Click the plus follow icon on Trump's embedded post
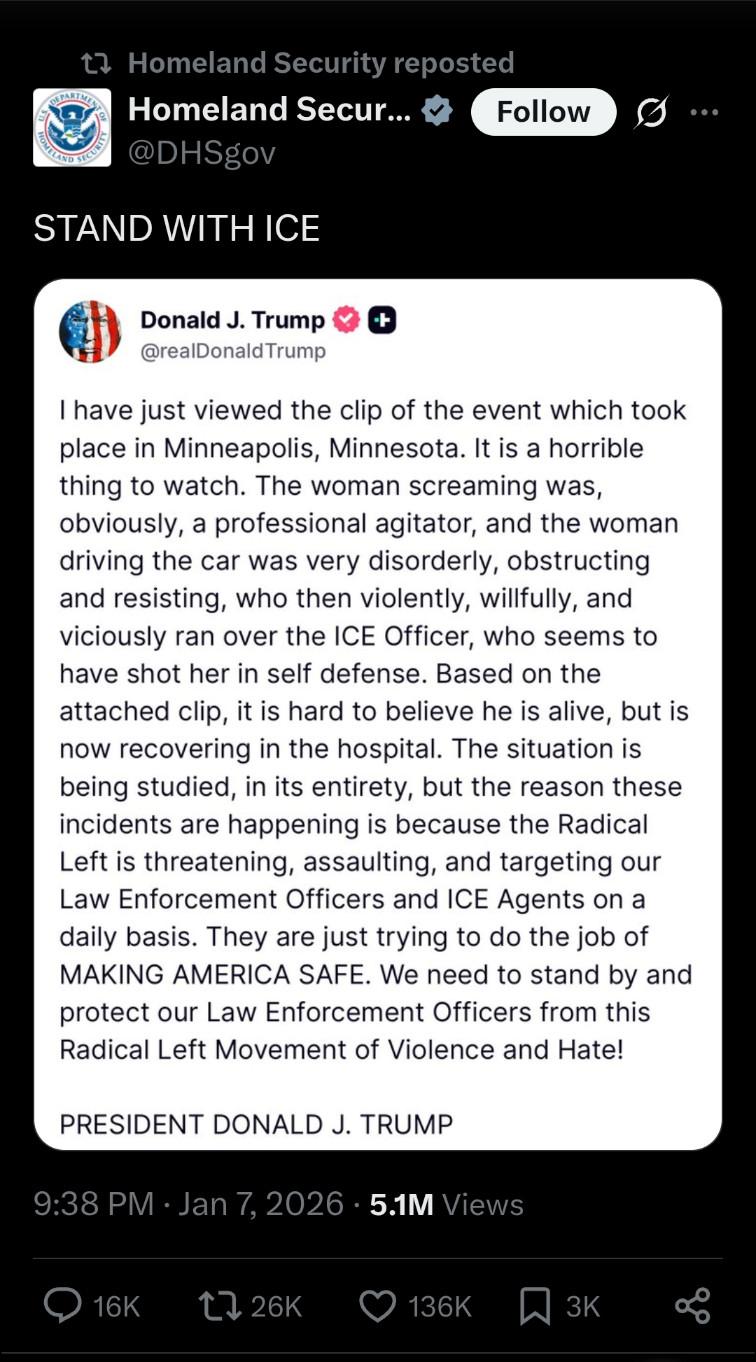The image size is (756, 1362). pyautogui.click(x=383, y=318)
